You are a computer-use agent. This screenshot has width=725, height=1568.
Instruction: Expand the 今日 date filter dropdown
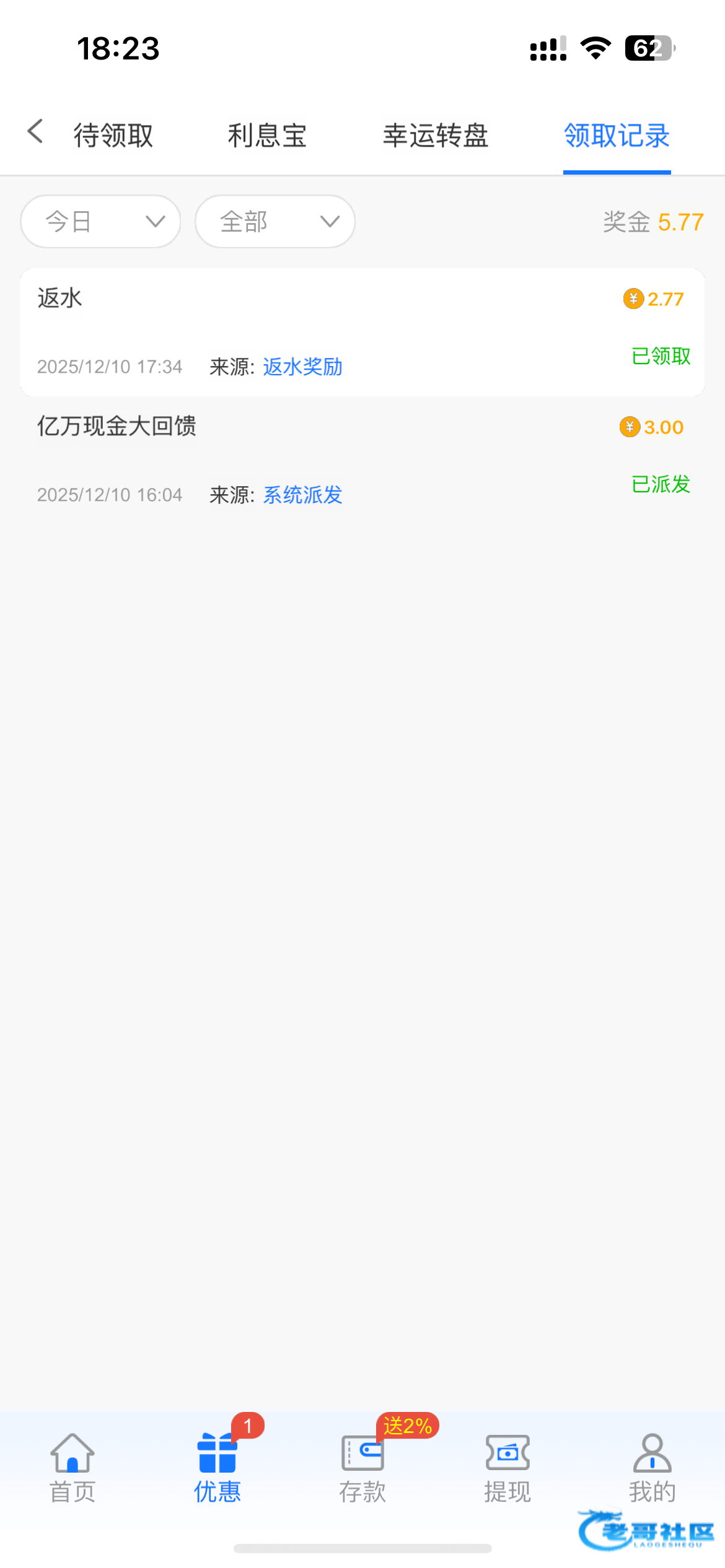(x=100, y=222)
